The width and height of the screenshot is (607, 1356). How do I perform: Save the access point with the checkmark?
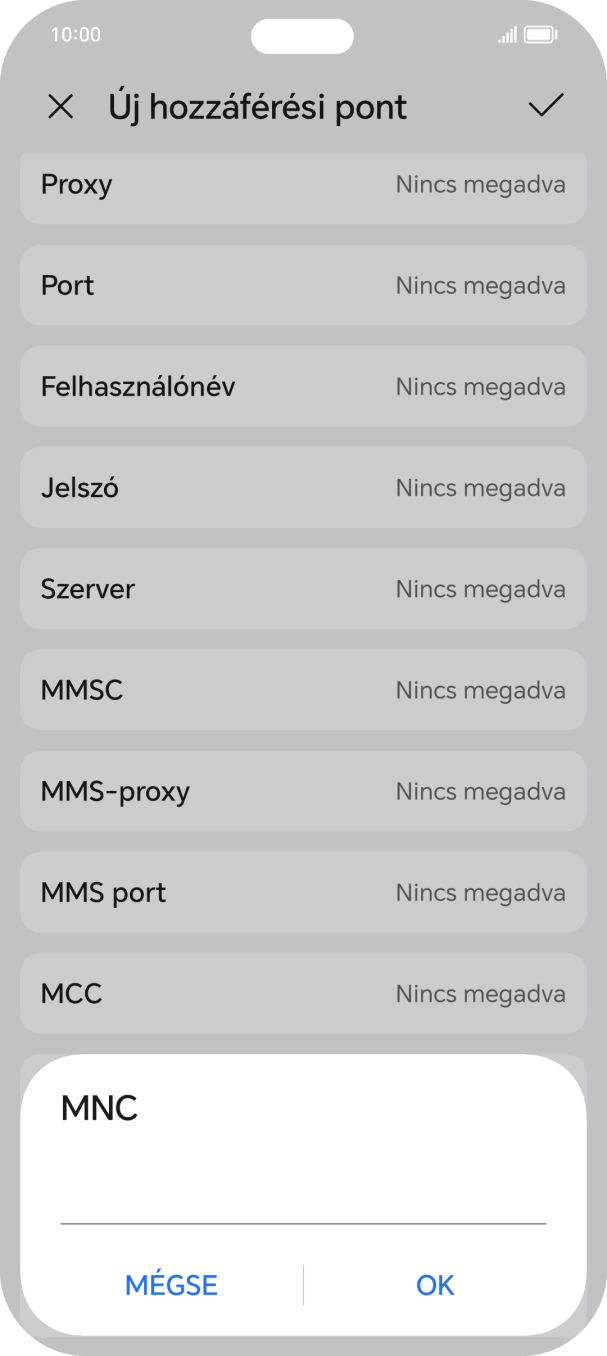coord(546,106)
